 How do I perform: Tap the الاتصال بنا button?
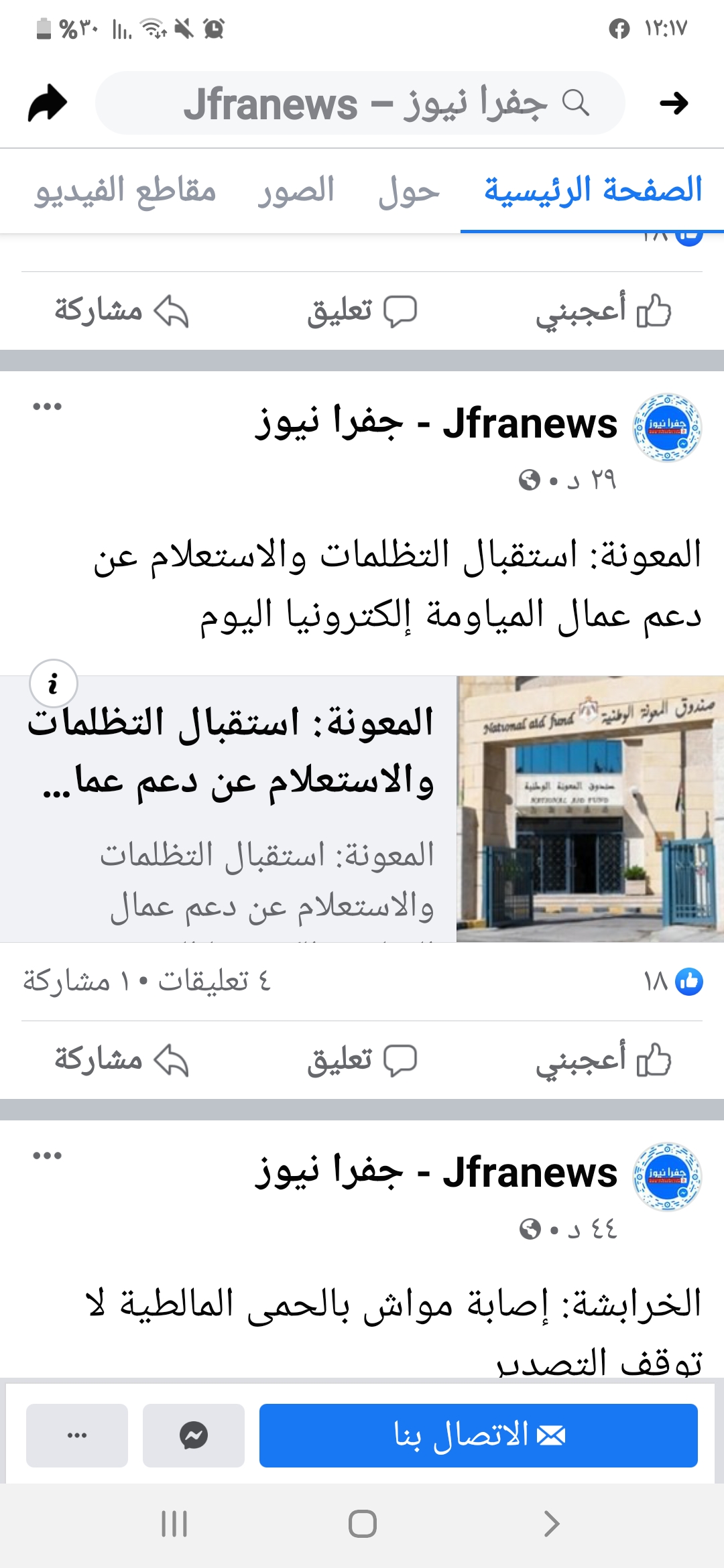[x=478, y=1435]
